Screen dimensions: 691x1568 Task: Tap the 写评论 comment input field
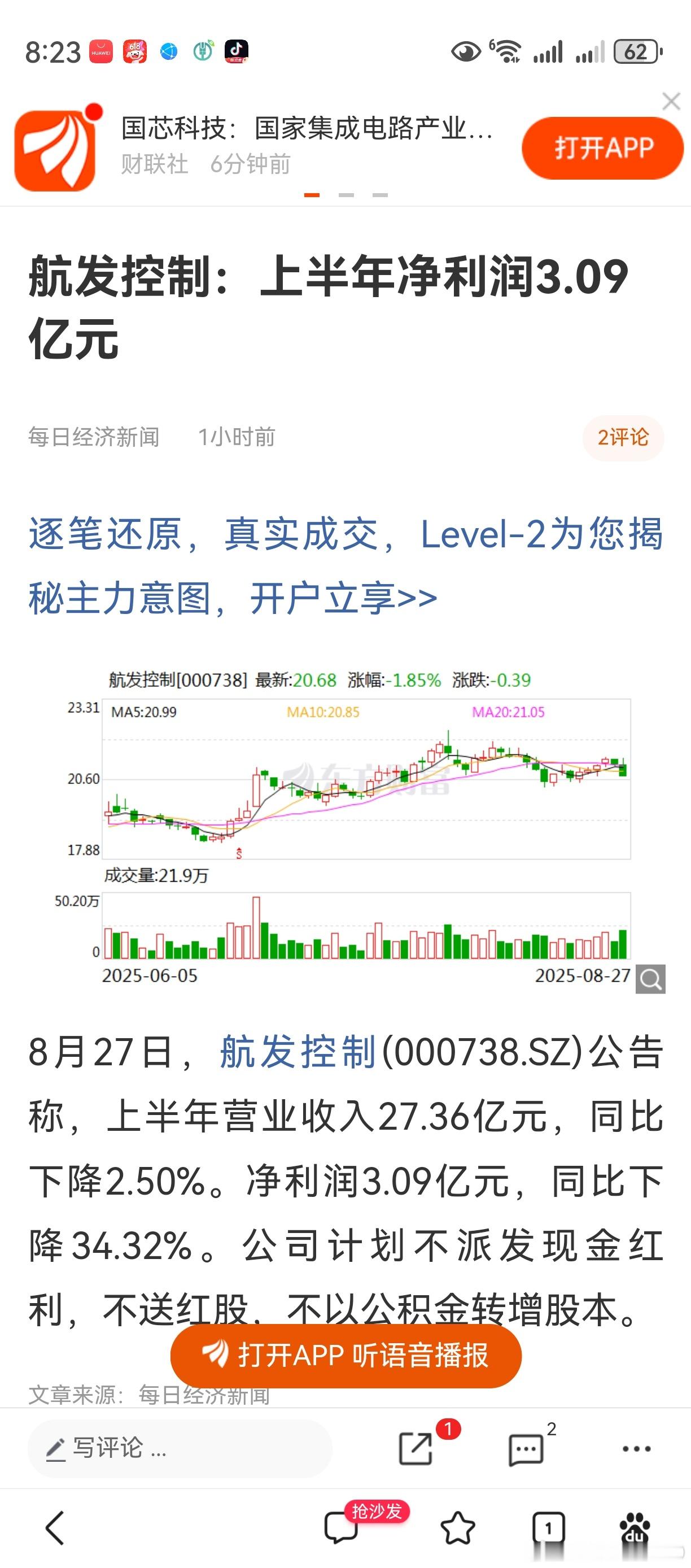pos(180,1449)
